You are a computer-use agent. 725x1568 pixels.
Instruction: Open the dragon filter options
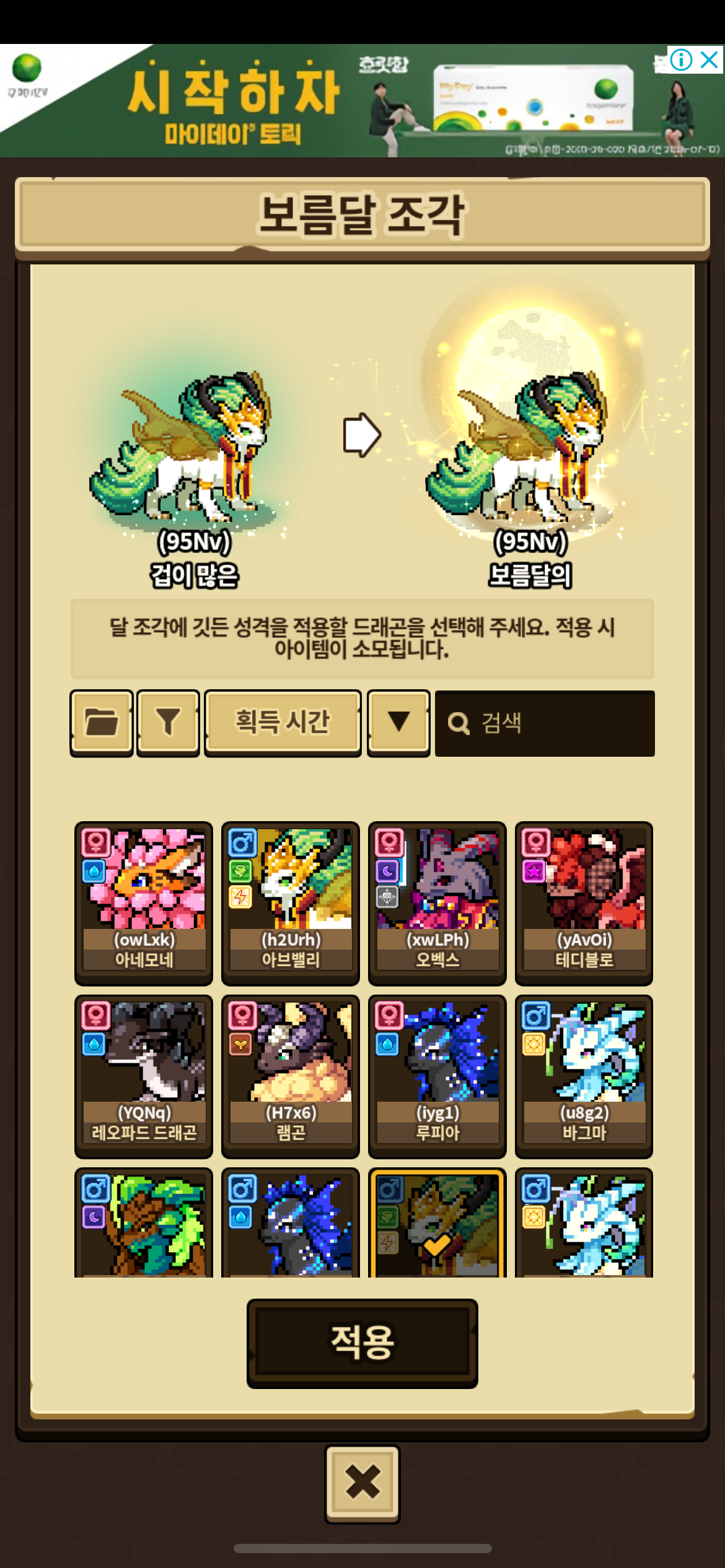click(168, 723)
